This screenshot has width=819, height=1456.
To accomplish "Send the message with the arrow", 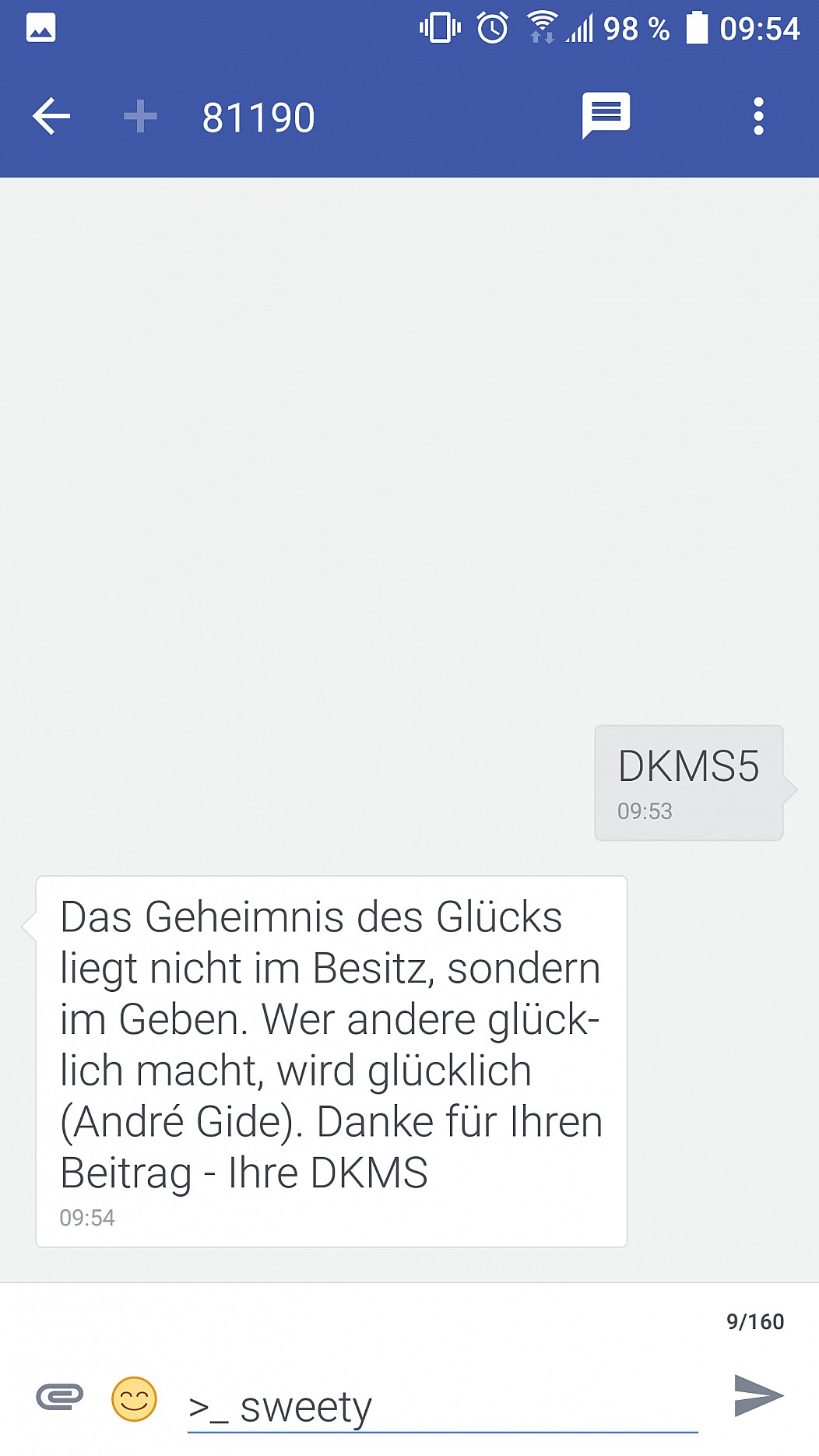I will pos(758,1395).
